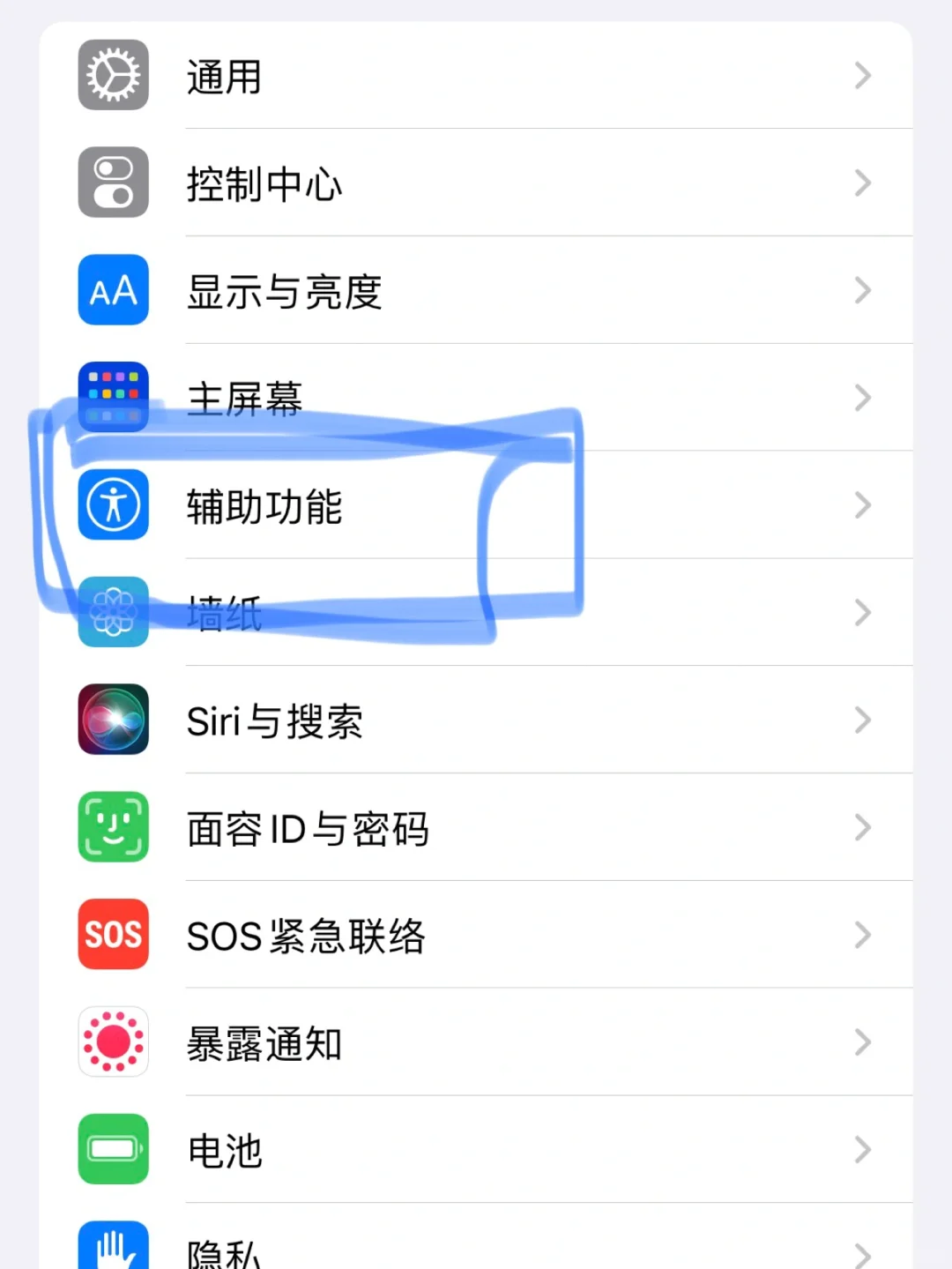
Task: View 电池 battery settings
Action: coord(476,1150)
